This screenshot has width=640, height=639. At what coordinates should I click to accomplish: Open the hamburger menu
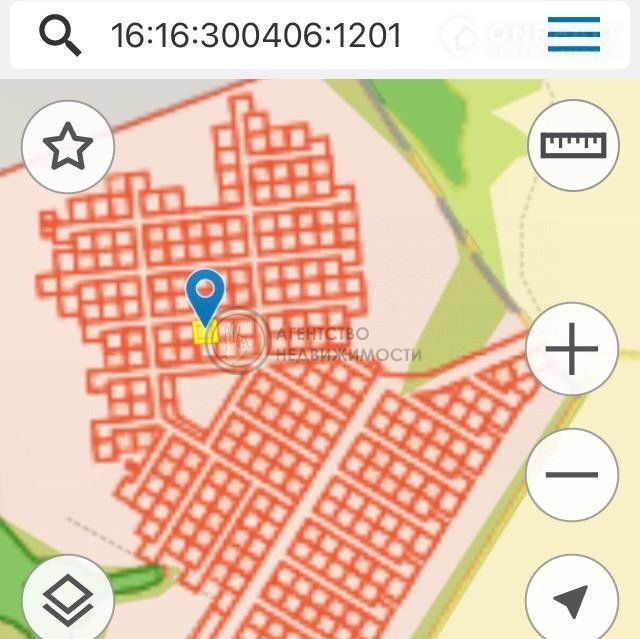click(x=574, y=35)
